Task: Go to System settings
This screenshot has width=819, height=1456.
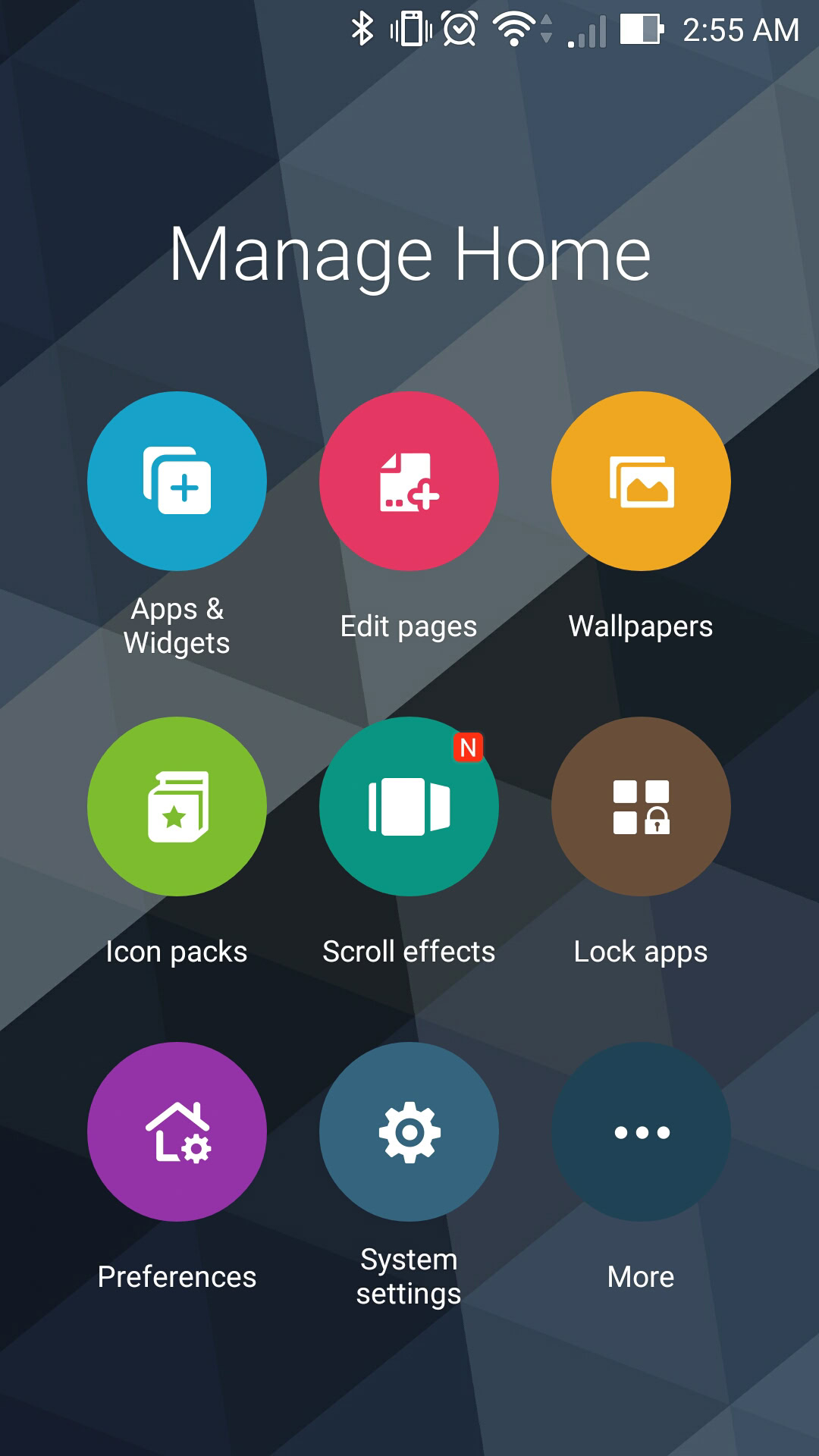Action: (409, 1131)
